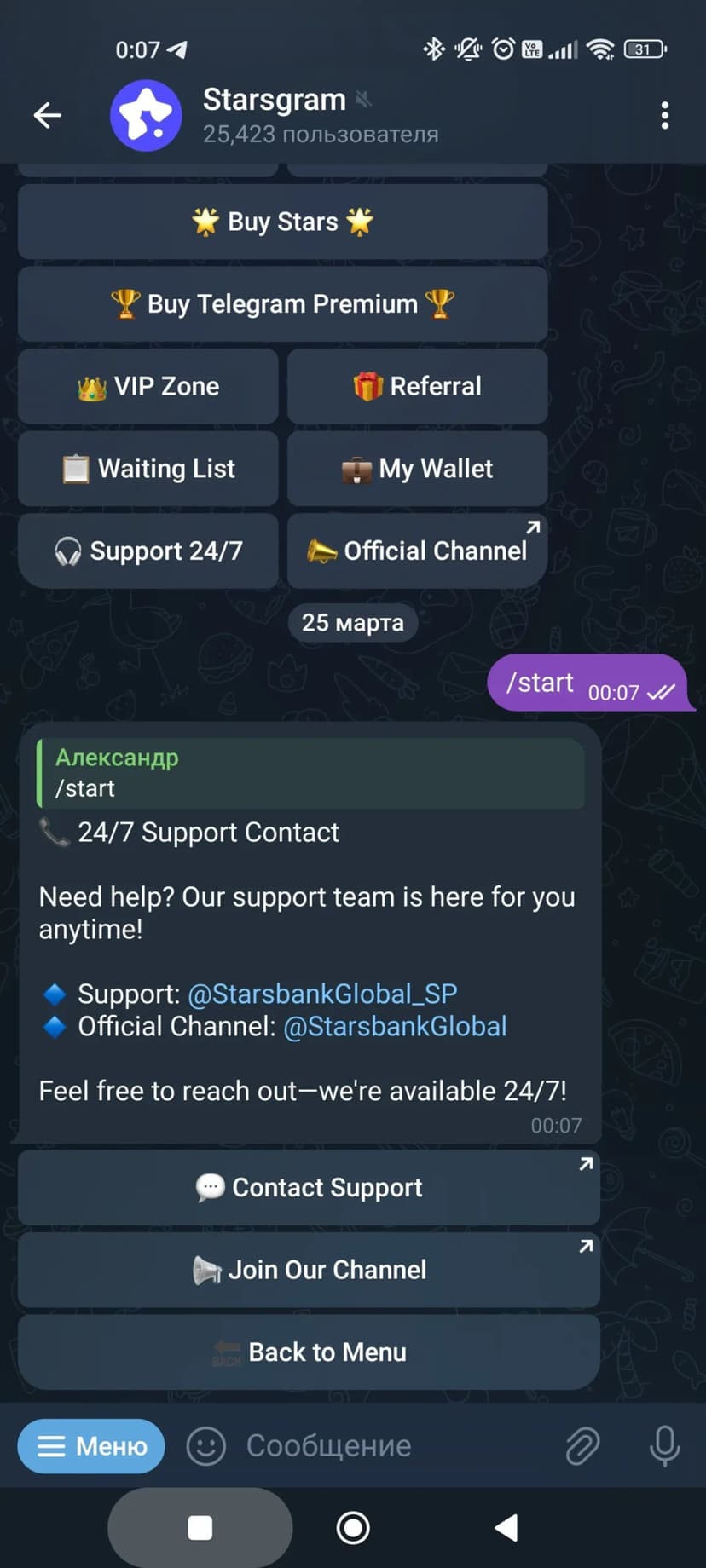Open the @StarsbankGlobal channel mention
706x1568 pixels.
point(395,1026)
